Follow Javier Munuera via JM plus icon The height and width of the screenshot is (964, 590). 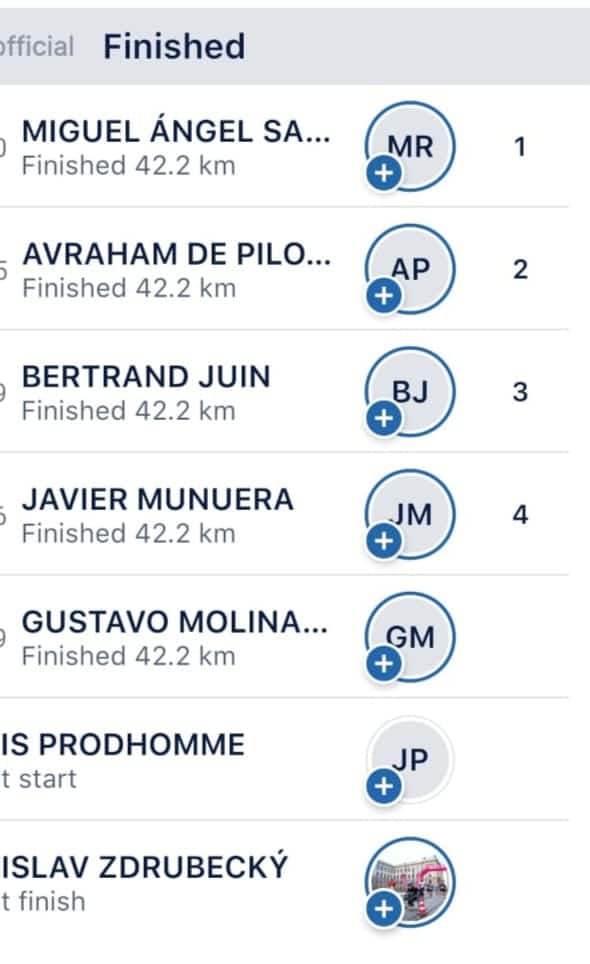pyautogui.click(x=384, y=541)
